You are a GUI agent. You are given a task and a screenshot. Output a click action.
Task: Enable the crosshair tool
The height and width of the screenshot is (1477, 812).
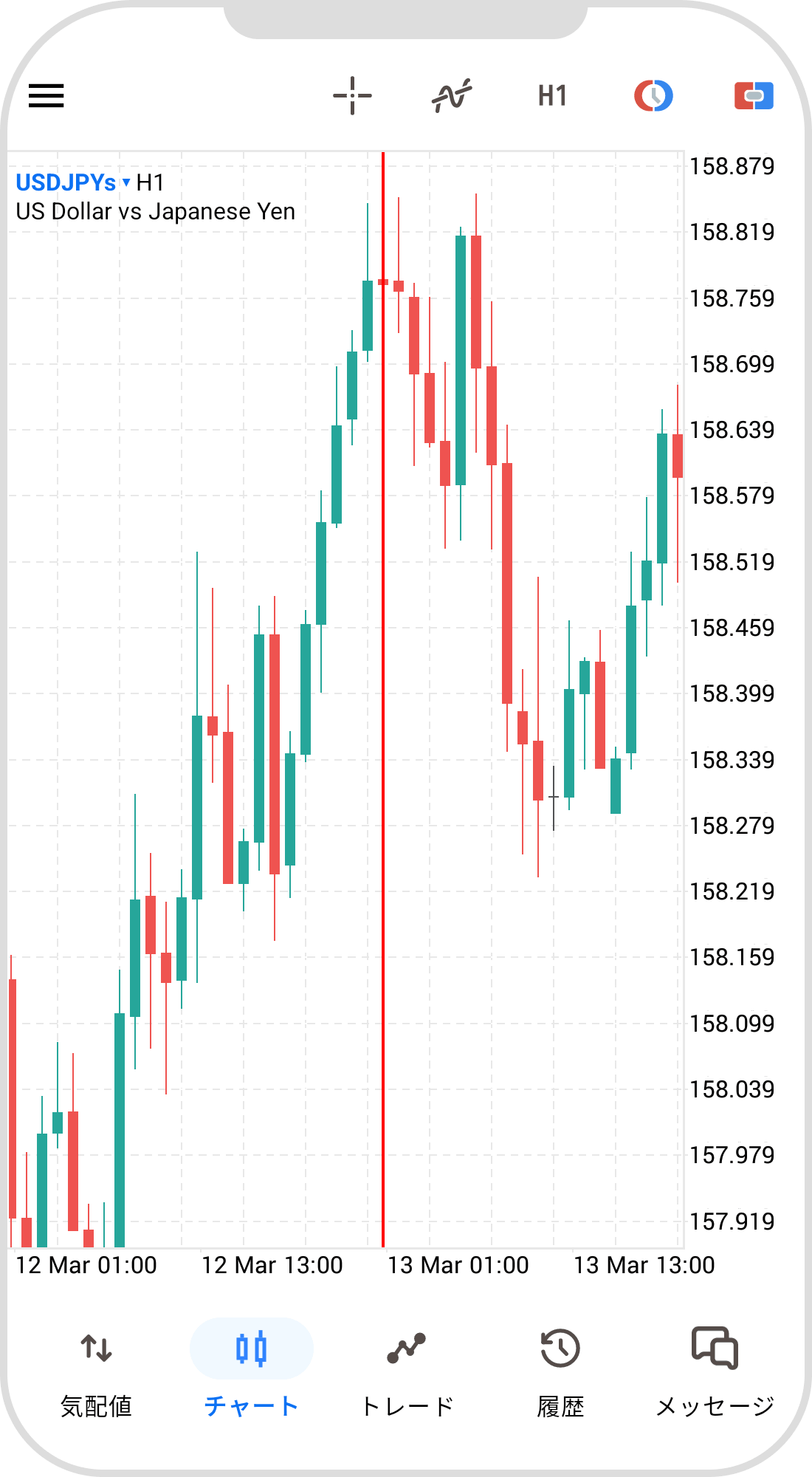pyautogui.click(x=352, y=96)
